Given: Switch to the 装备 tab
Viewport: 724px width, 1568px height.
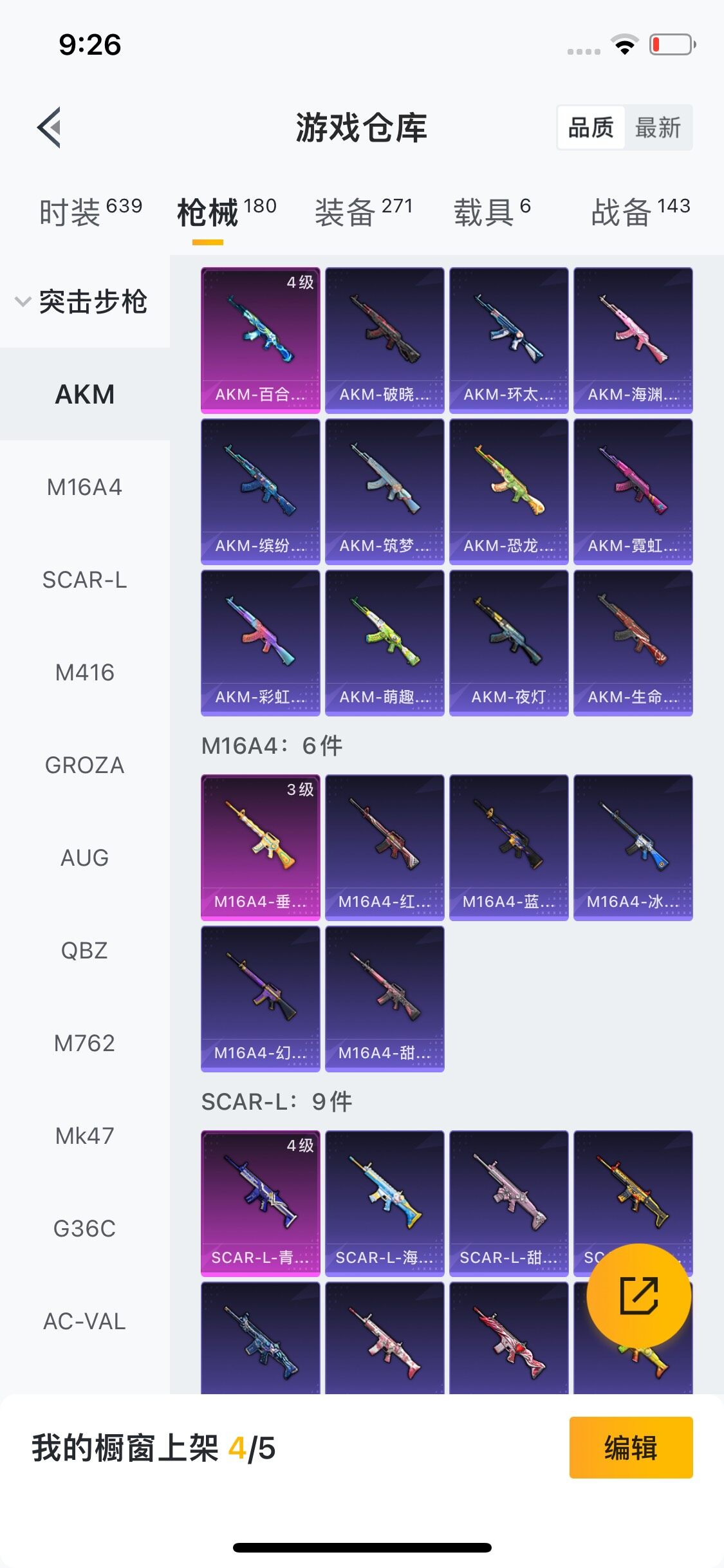Looking at the screenshot, I should pos(363,211).
